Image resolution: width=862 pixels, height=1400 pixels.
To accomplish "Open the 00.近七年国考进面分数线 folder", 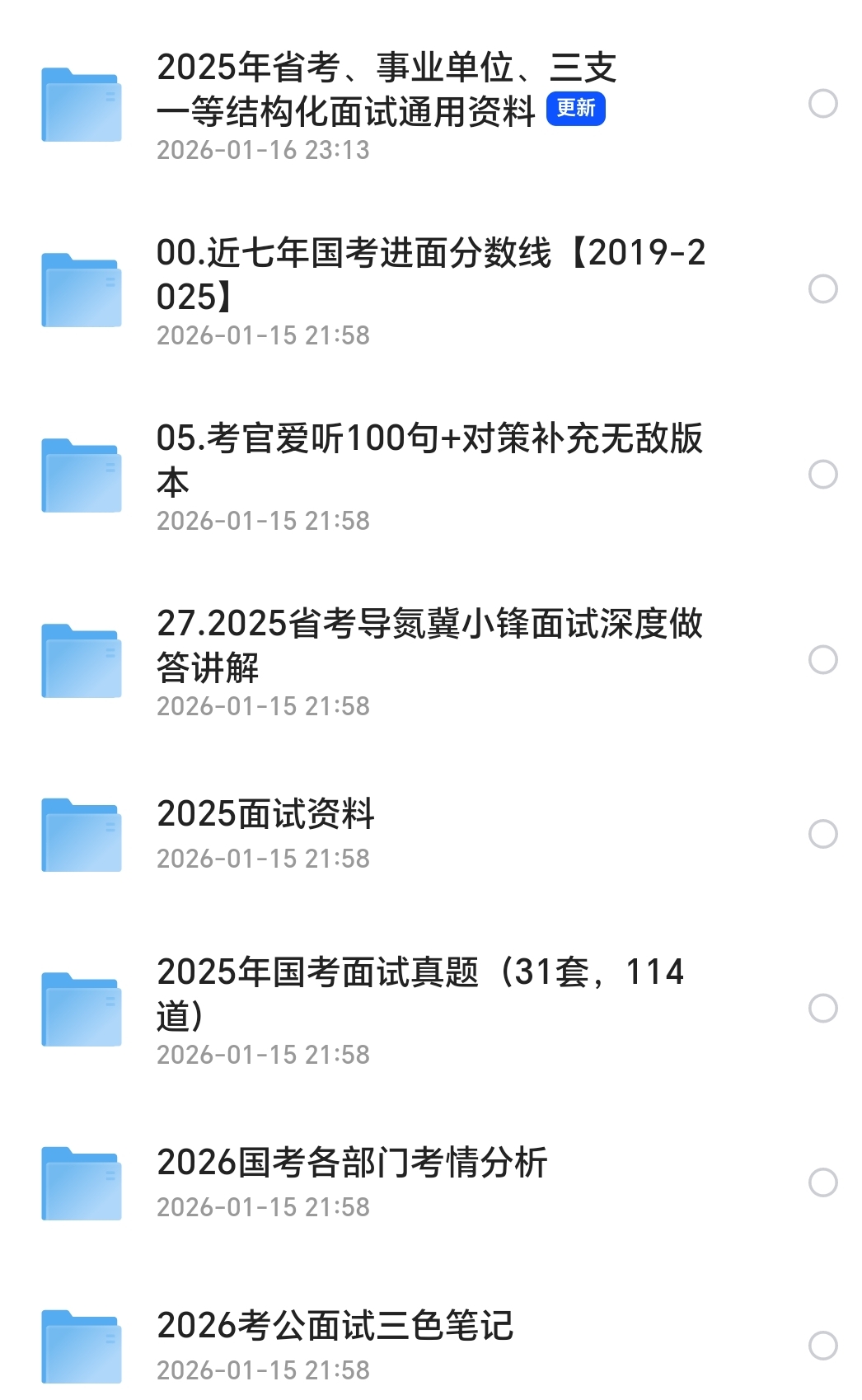I will pyautogui.click(x=429, y=275).
